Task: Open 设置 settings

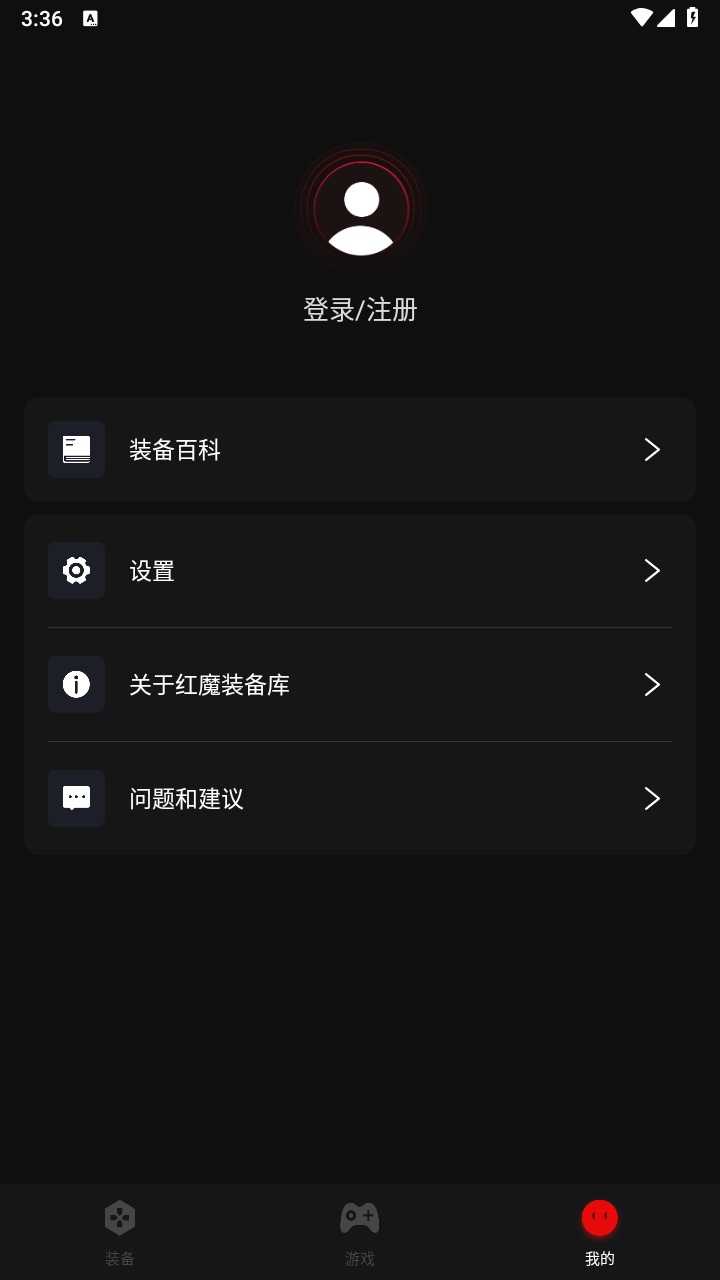Action: tap(360, 571)
